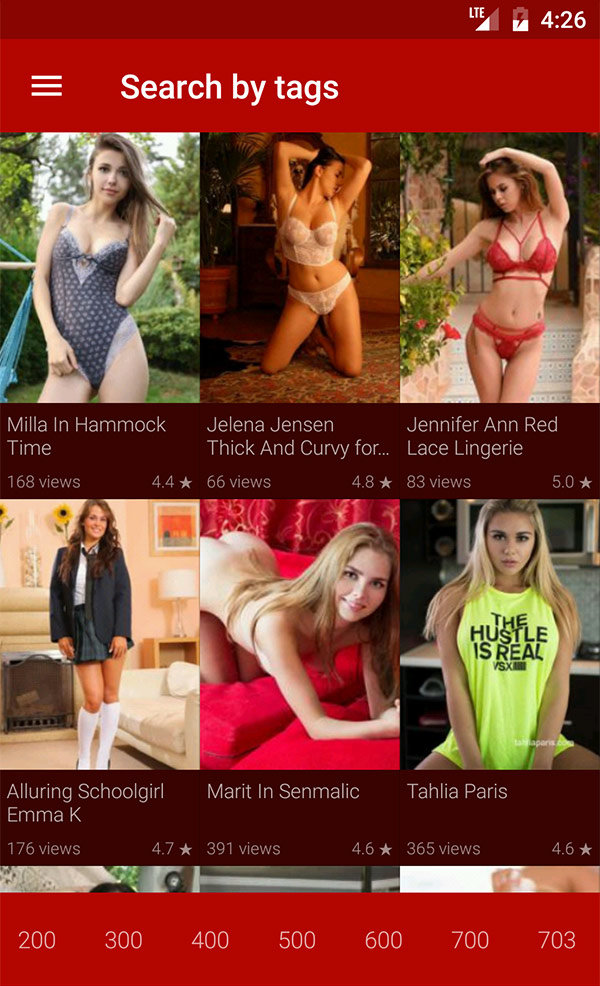Open the Tahlia Paris gallery card
600x986 pixels.
pyautogui.click(x=500, y=682)
